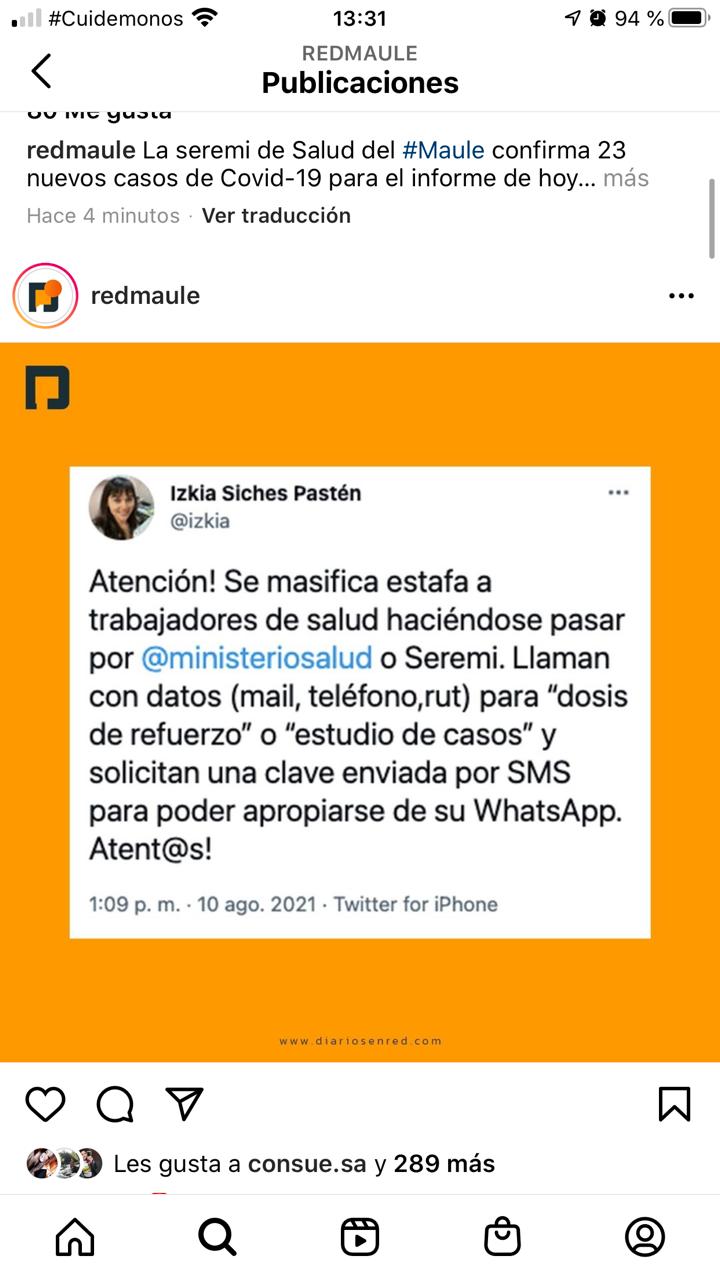Open the #Maule hashtag

click(443, 151)
